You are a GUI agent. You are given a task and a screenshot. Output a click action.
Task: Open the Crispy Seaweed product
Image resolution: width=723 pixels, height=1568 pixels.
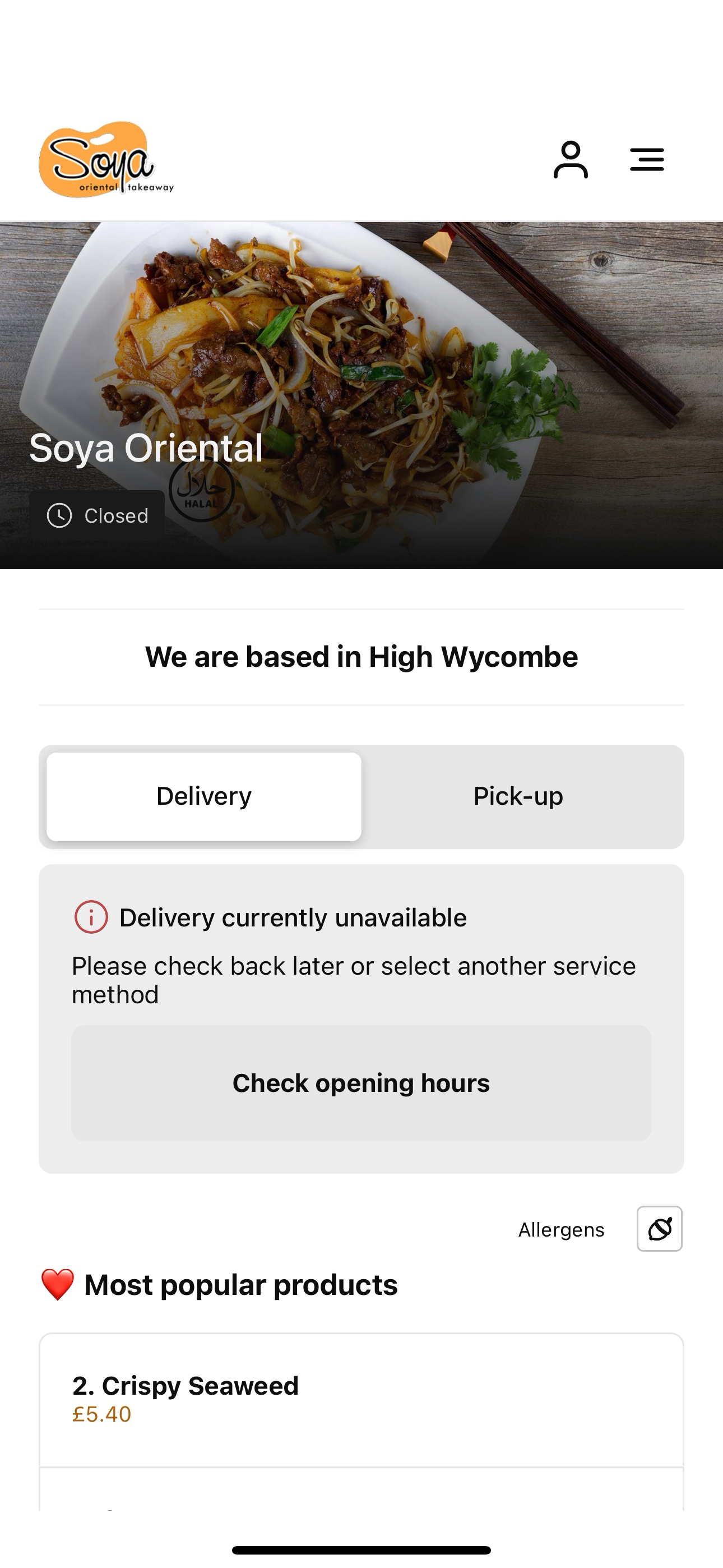point(361,1400)
